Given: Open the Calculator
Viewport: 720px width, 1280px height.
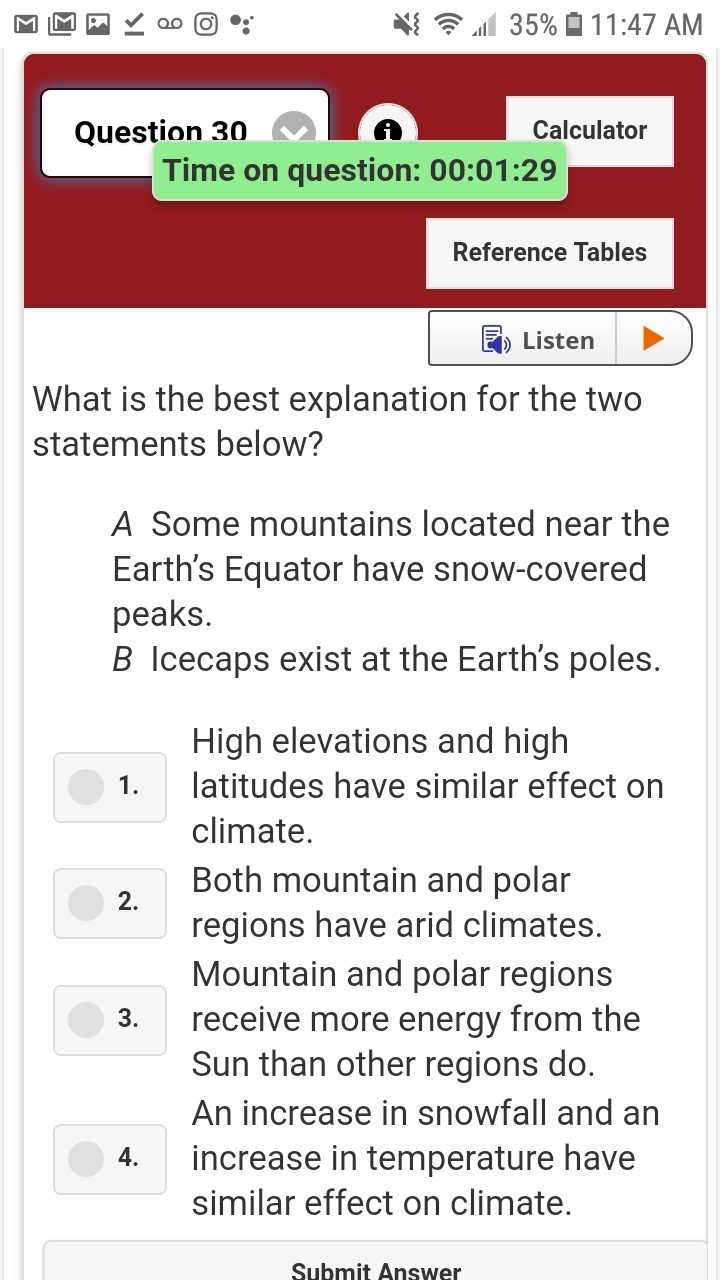Looking at the screenshot, I should 589,131.
